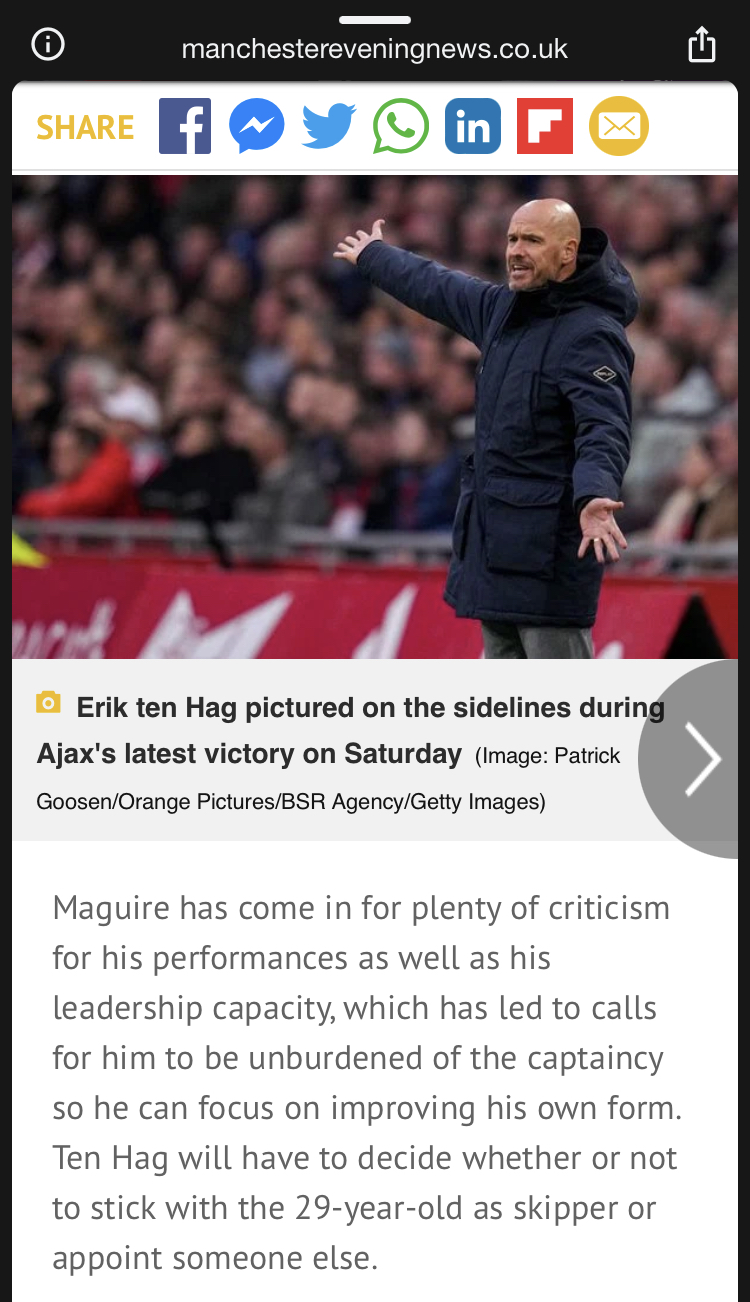
Task: Open the page info icon
Action: click(48, 45)
